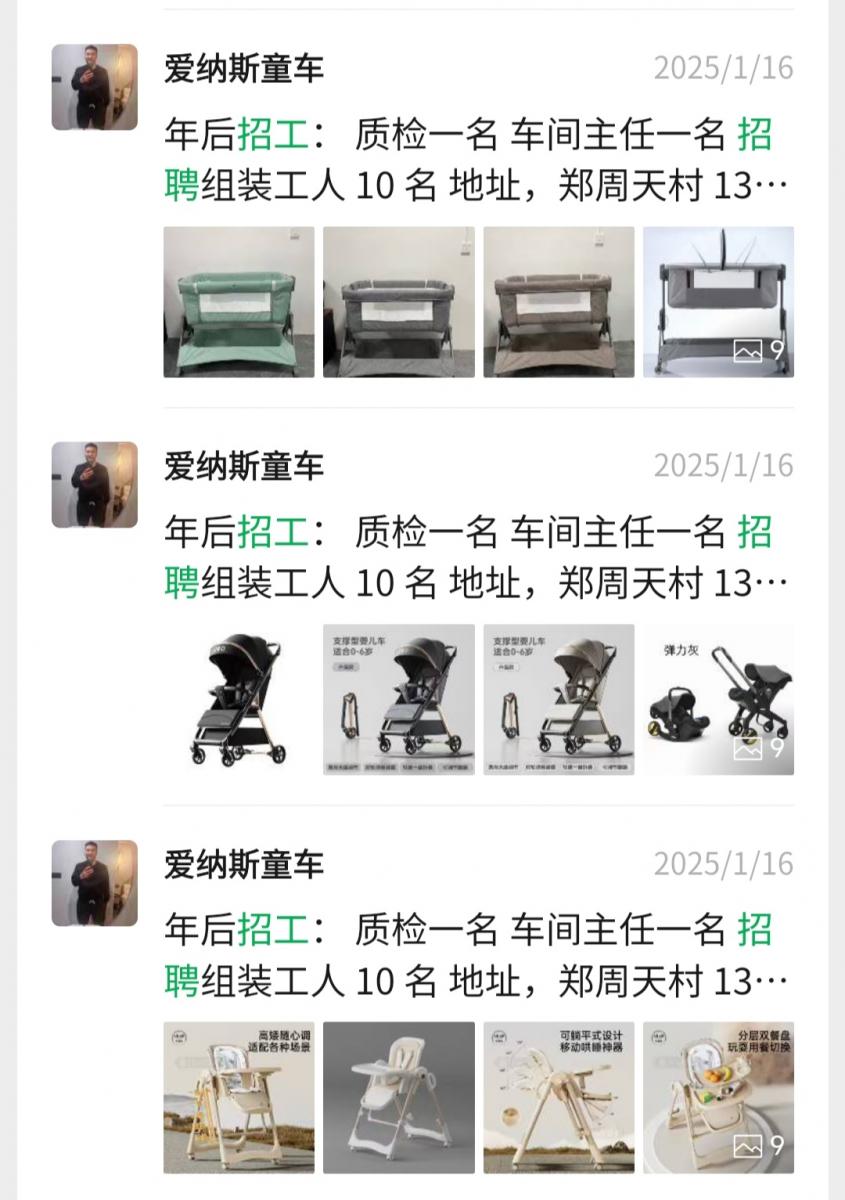View the high chair photo on gray background

[398, 1097]
